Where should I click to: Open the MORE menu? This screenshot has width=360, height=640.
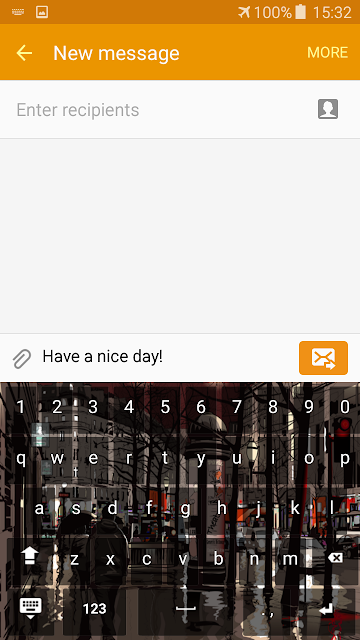pyautogui.click(x=327, y=53)
